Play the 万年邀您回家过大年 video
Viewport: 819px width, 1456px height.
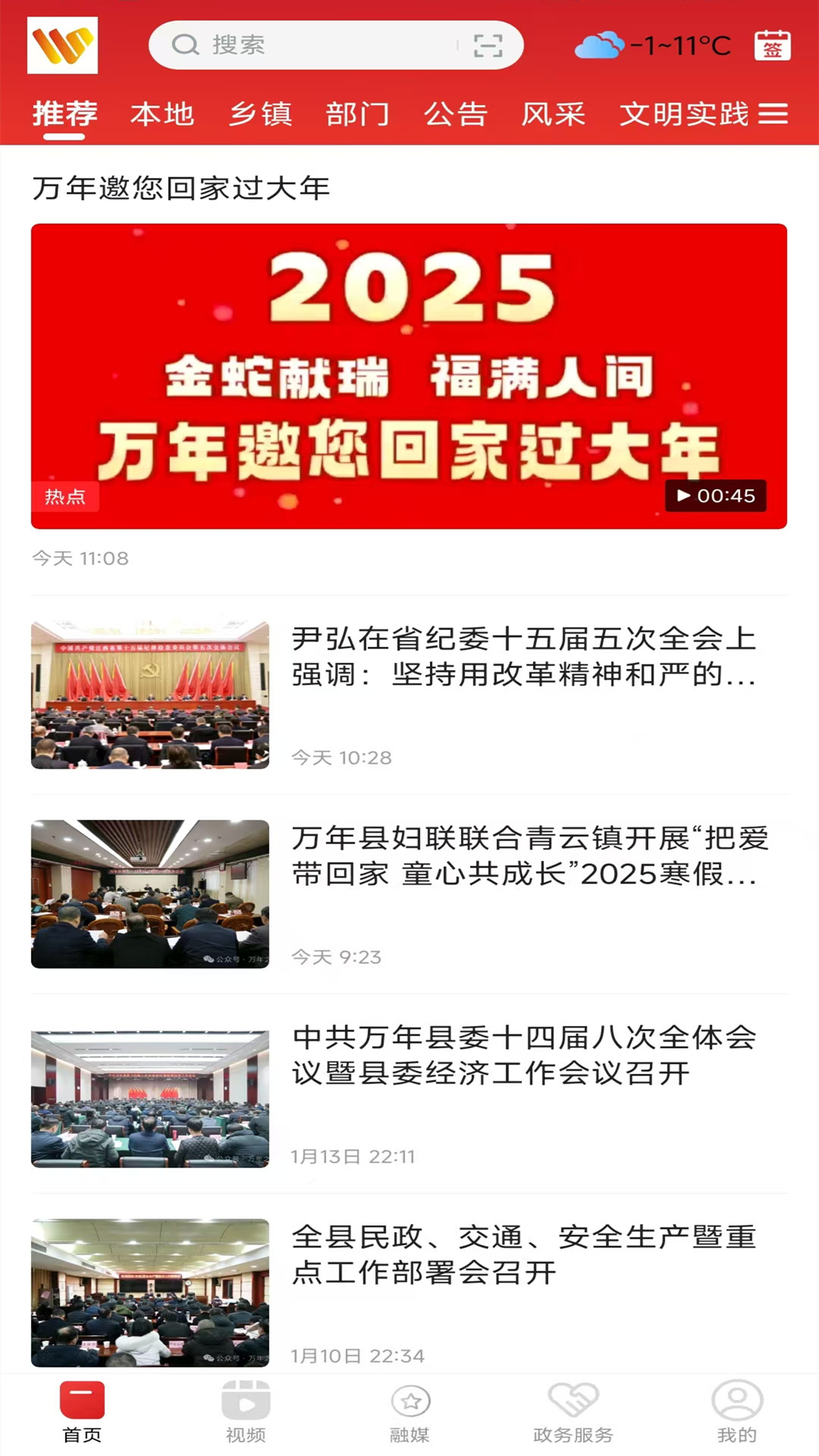pos(409,376)
